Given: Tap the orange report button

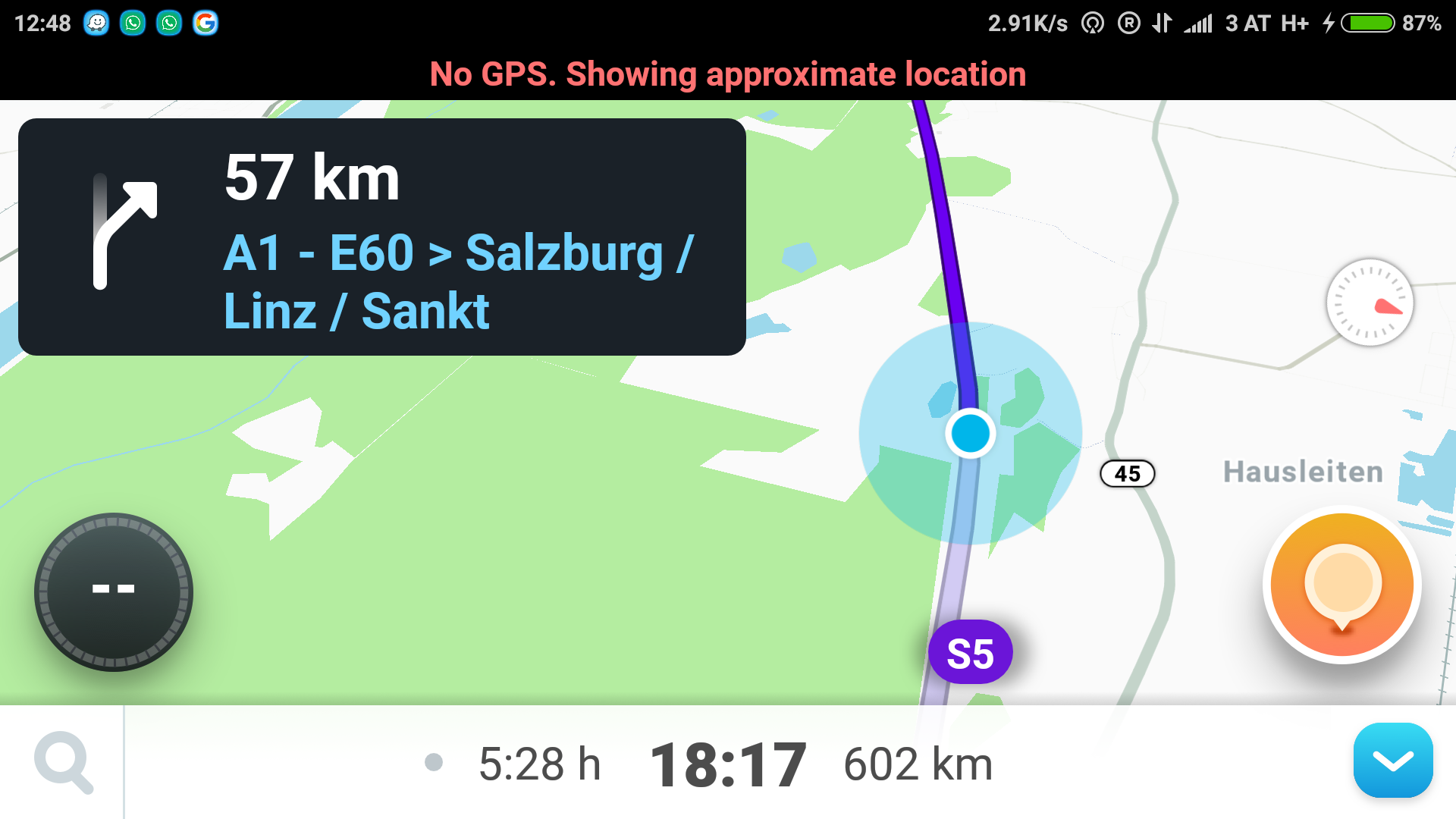Looking at the screenshot, I should 1341,585.
